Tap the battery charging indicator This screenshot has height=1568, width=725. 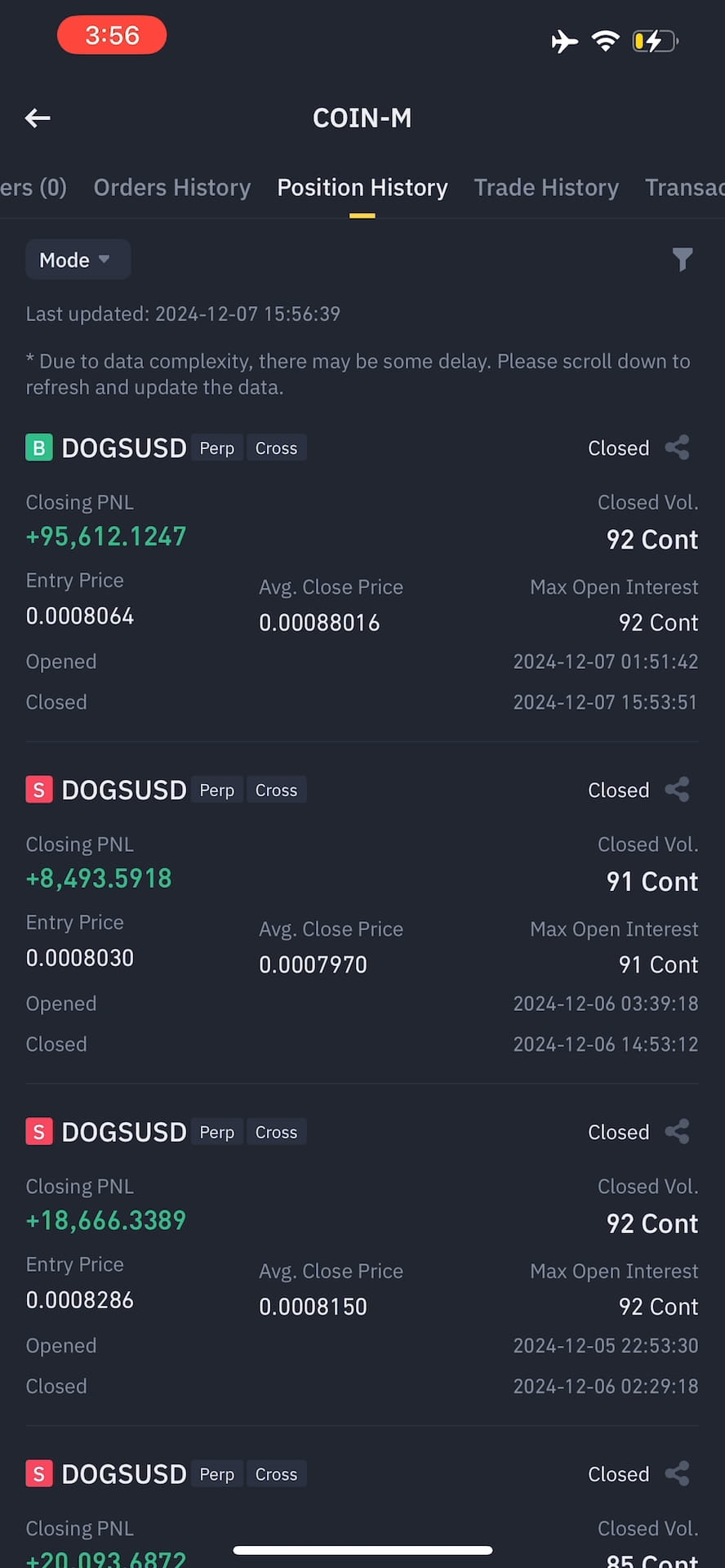pyautogui.click(x=652, y=40)
